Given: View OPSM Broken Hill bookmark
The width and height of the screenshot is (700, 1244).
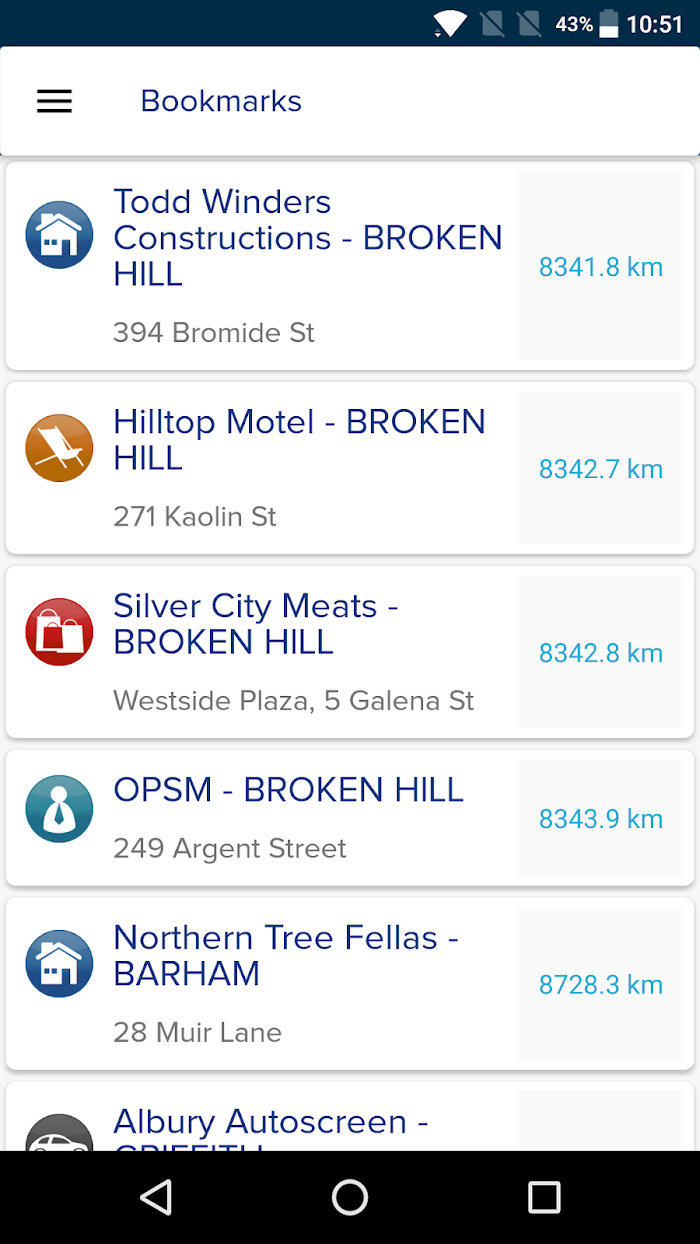Looking at the screenshot, I should (x=350, y=818).
